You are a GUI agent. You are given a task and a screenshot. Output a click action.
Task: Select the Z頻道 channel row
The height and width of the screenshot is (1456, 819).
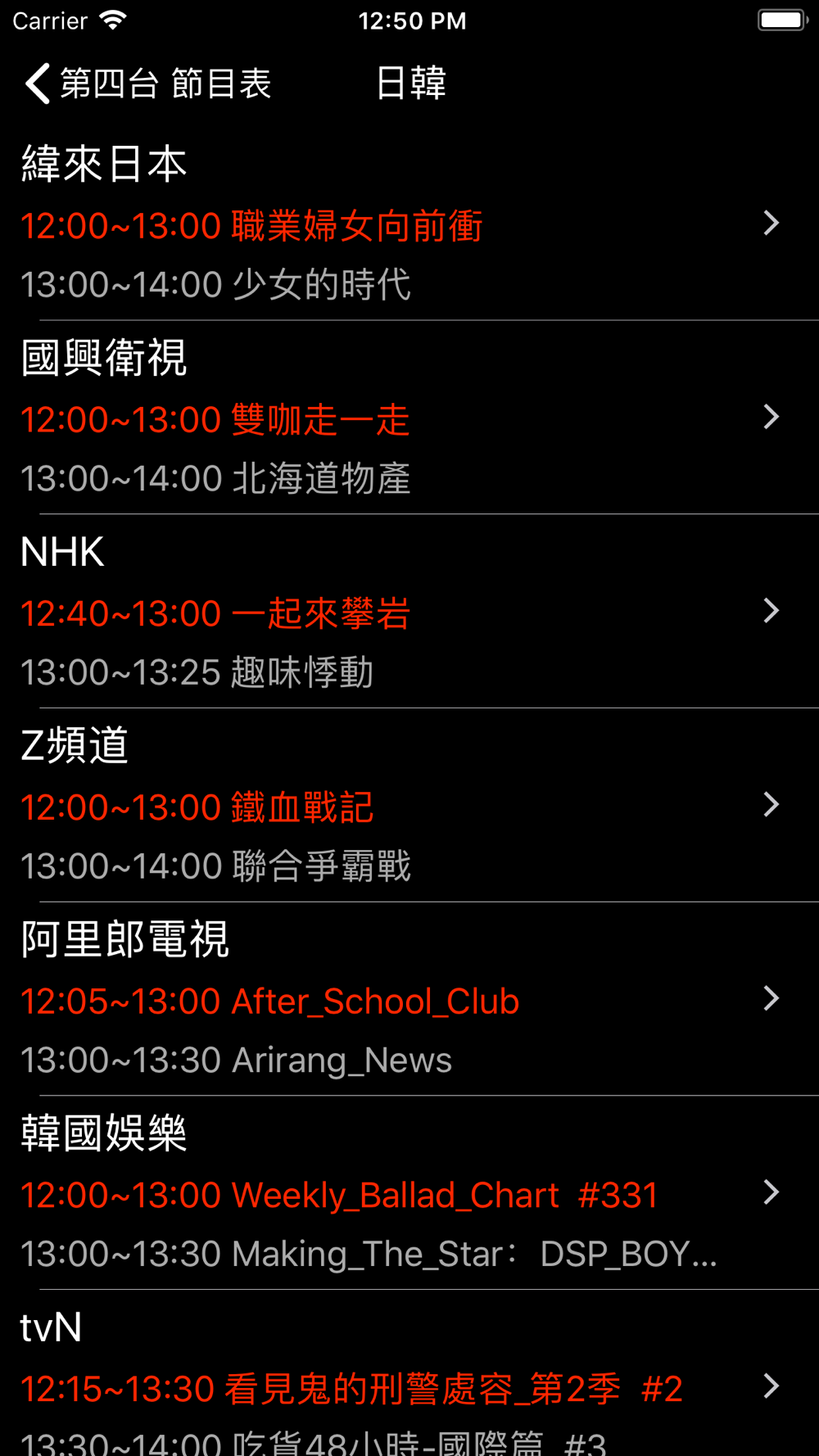(409, 805)
